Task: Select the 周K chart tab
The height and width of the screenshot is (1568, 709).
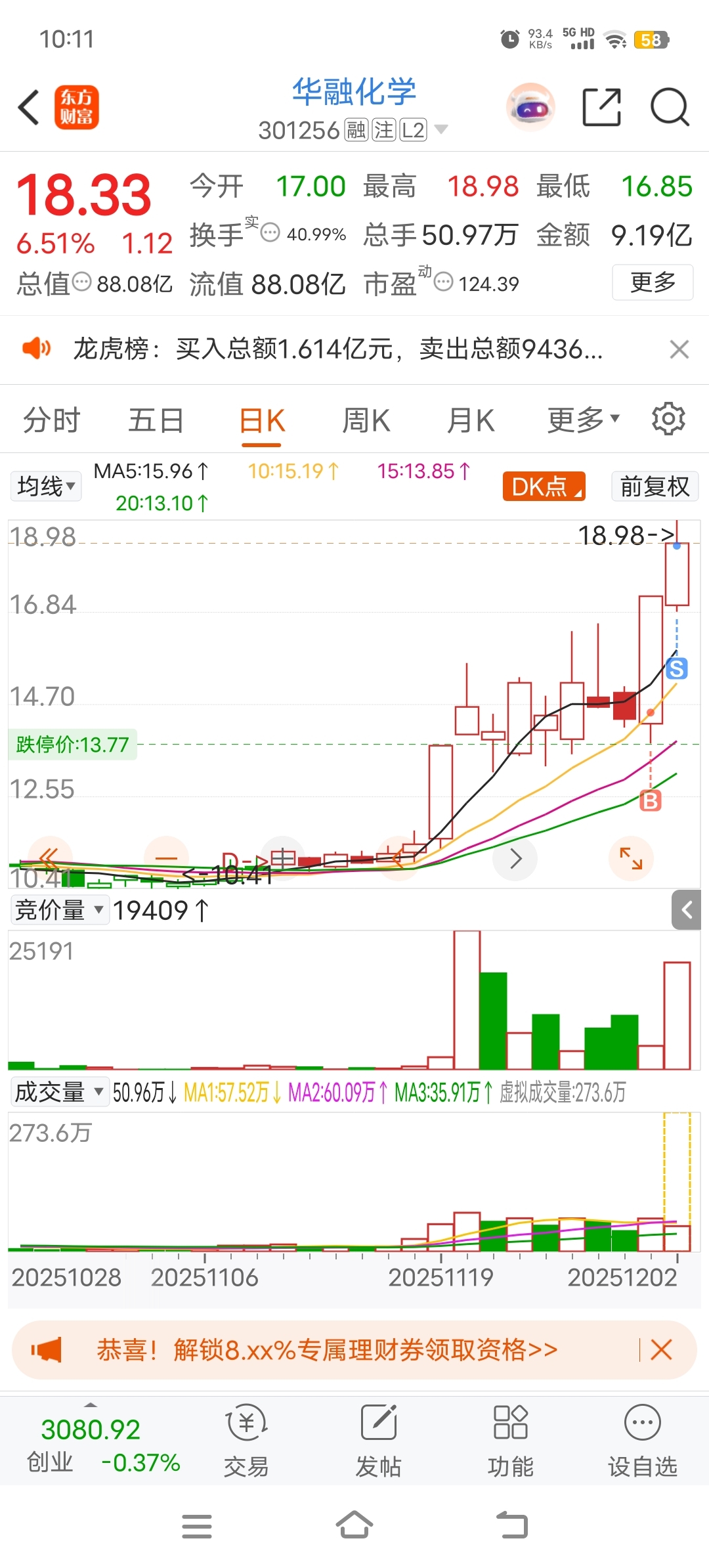Action: pos(366,420)
